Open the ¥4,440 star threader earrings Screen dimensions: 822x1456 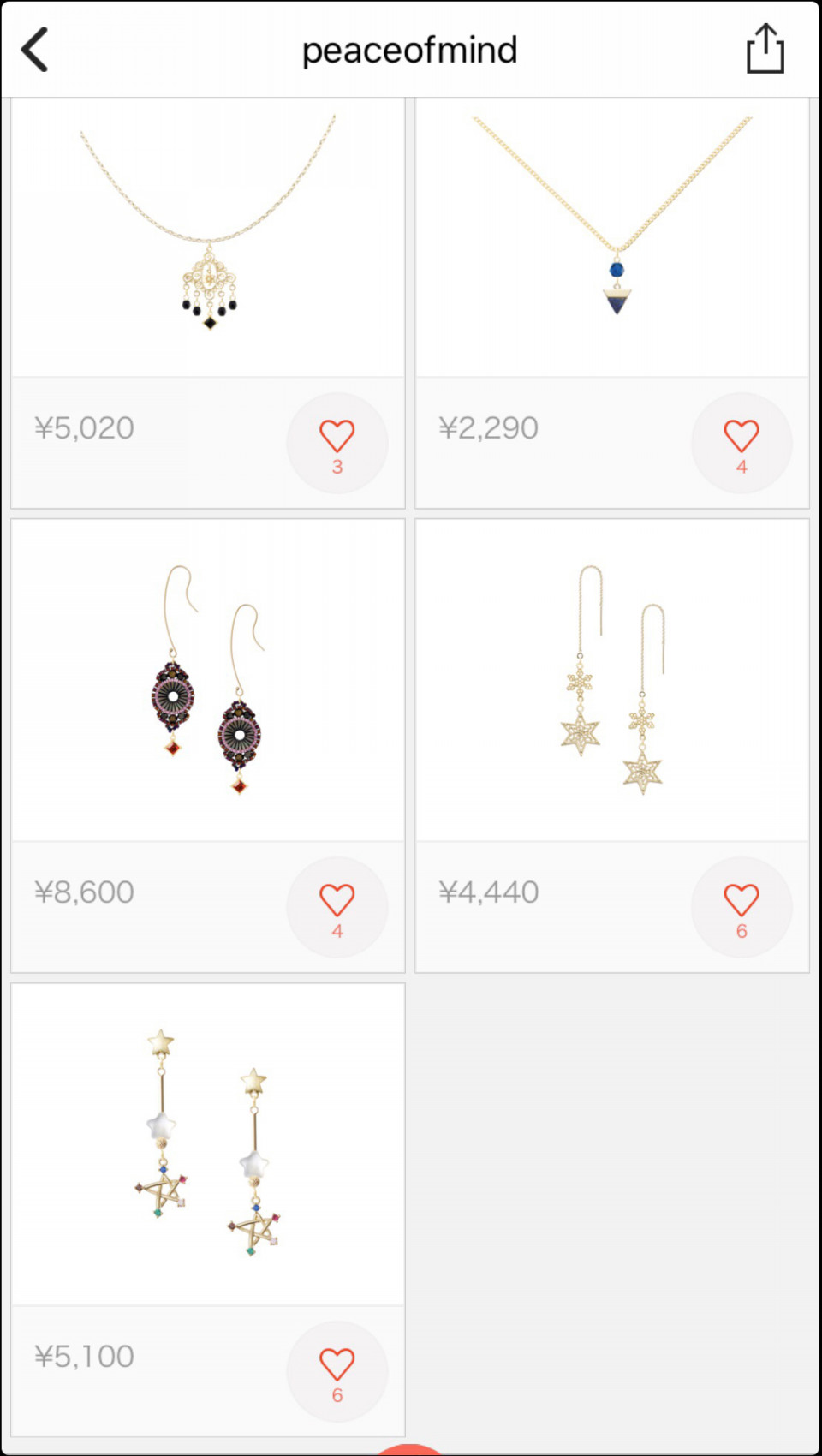pos(612,681)
